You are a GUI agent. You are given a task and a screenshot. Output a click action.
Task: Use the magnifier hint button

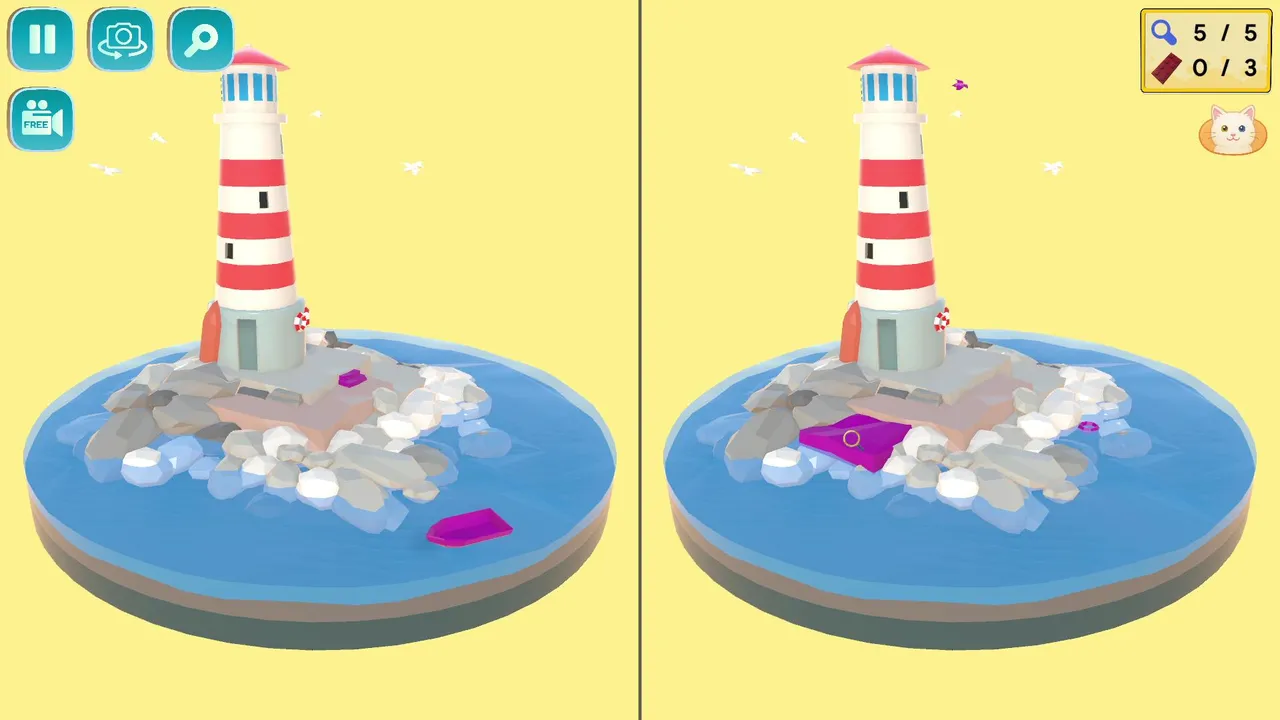201,40
